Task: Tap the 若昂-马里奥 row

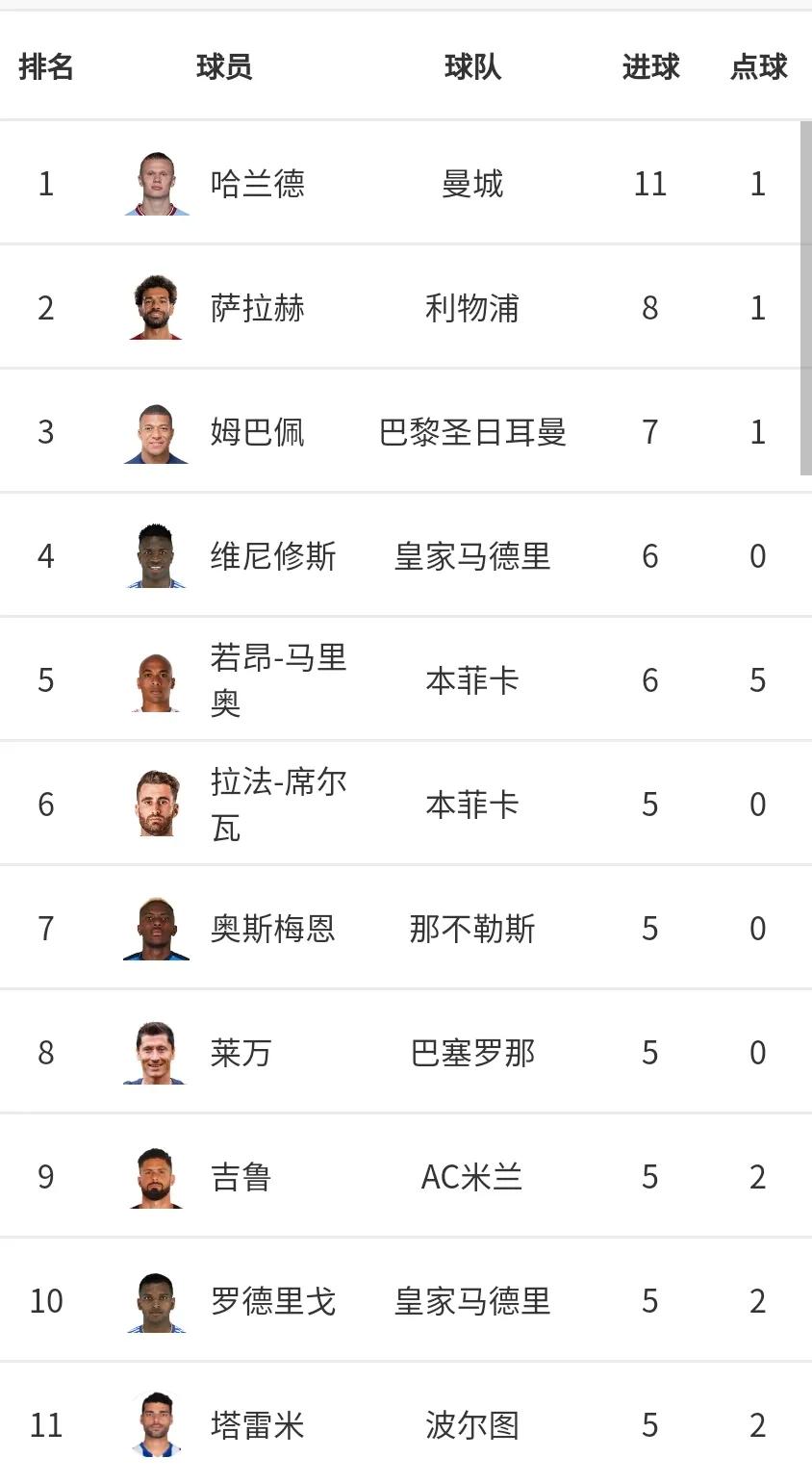Action: point(277,680)
